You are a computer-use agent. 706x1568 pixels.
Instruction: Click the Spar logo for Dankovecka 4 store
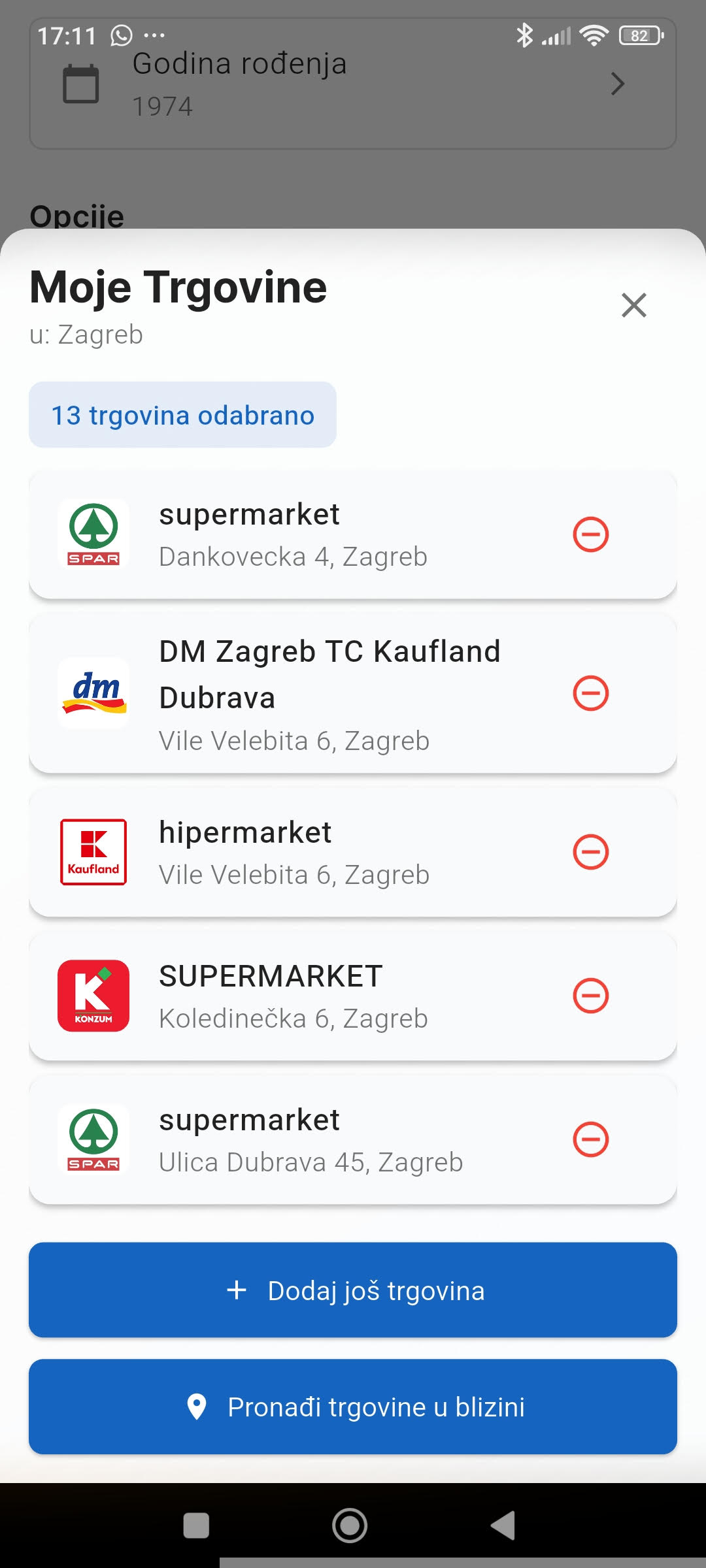point(94,534)
